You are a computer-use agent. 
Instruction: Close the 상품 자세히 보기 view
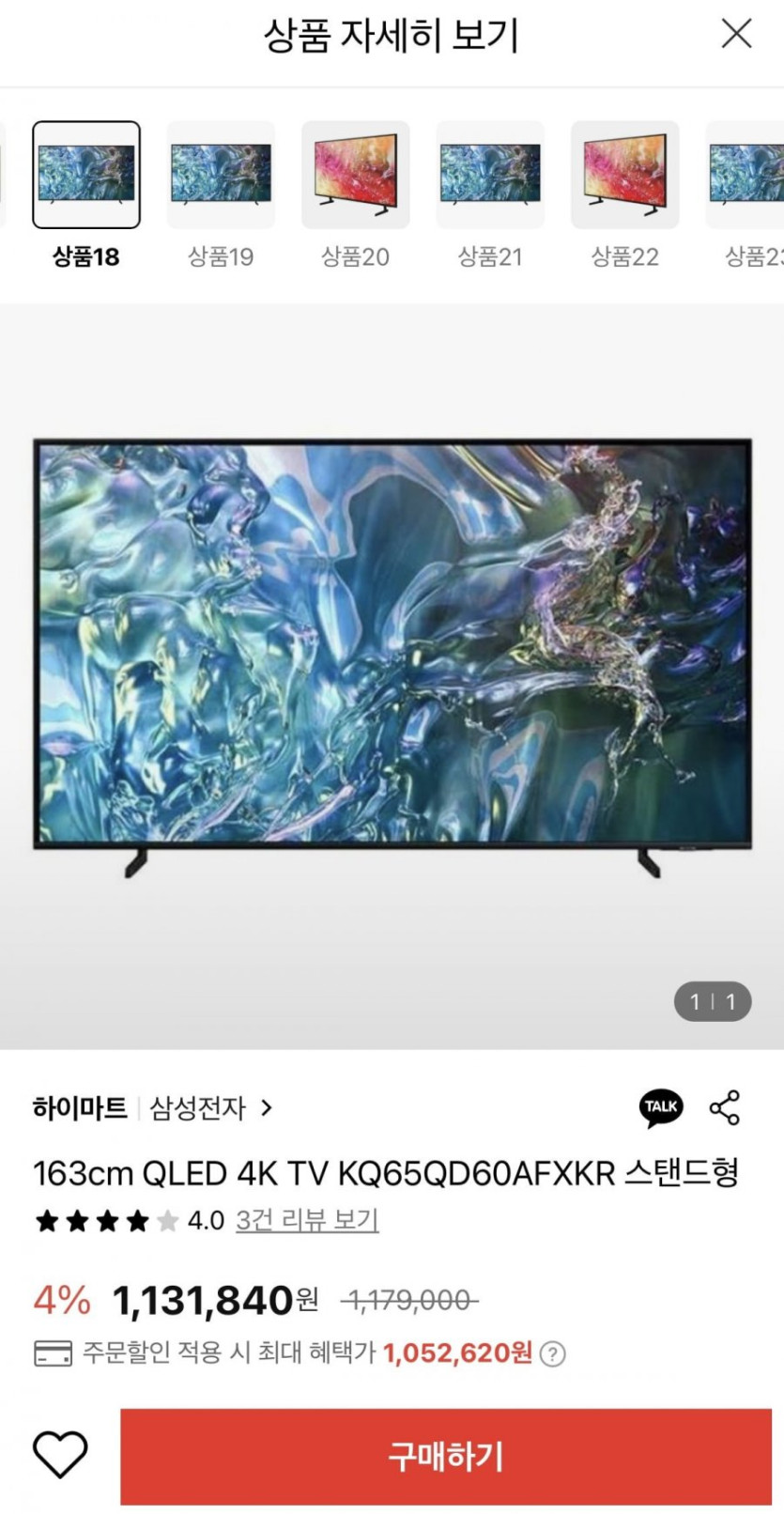tap(736, 35)
